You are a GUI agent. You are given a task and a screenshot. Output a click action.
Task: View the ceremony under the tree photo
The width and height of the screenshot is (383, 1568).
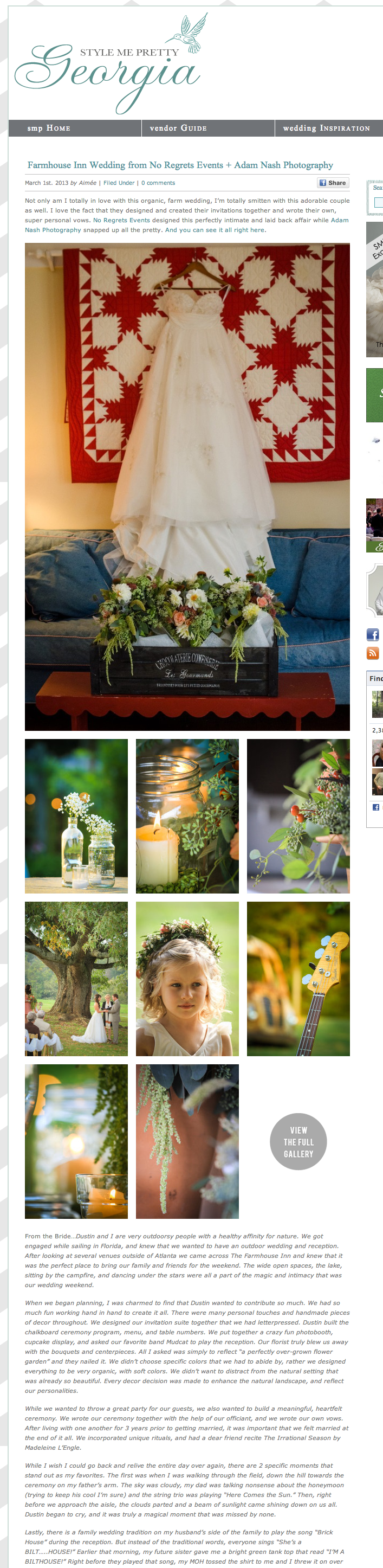coord(76,978)
